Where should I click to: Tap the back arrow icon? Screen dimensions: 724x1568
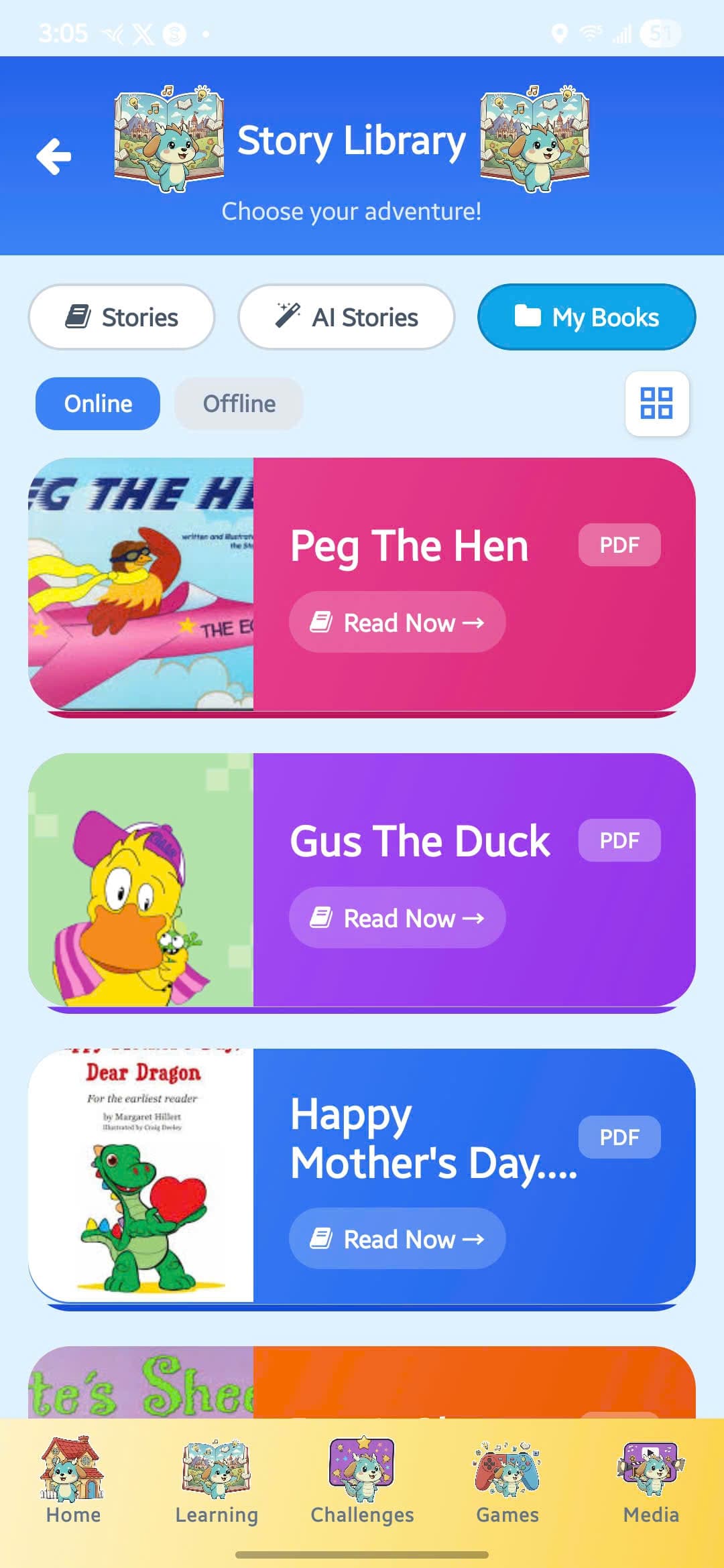54,156
